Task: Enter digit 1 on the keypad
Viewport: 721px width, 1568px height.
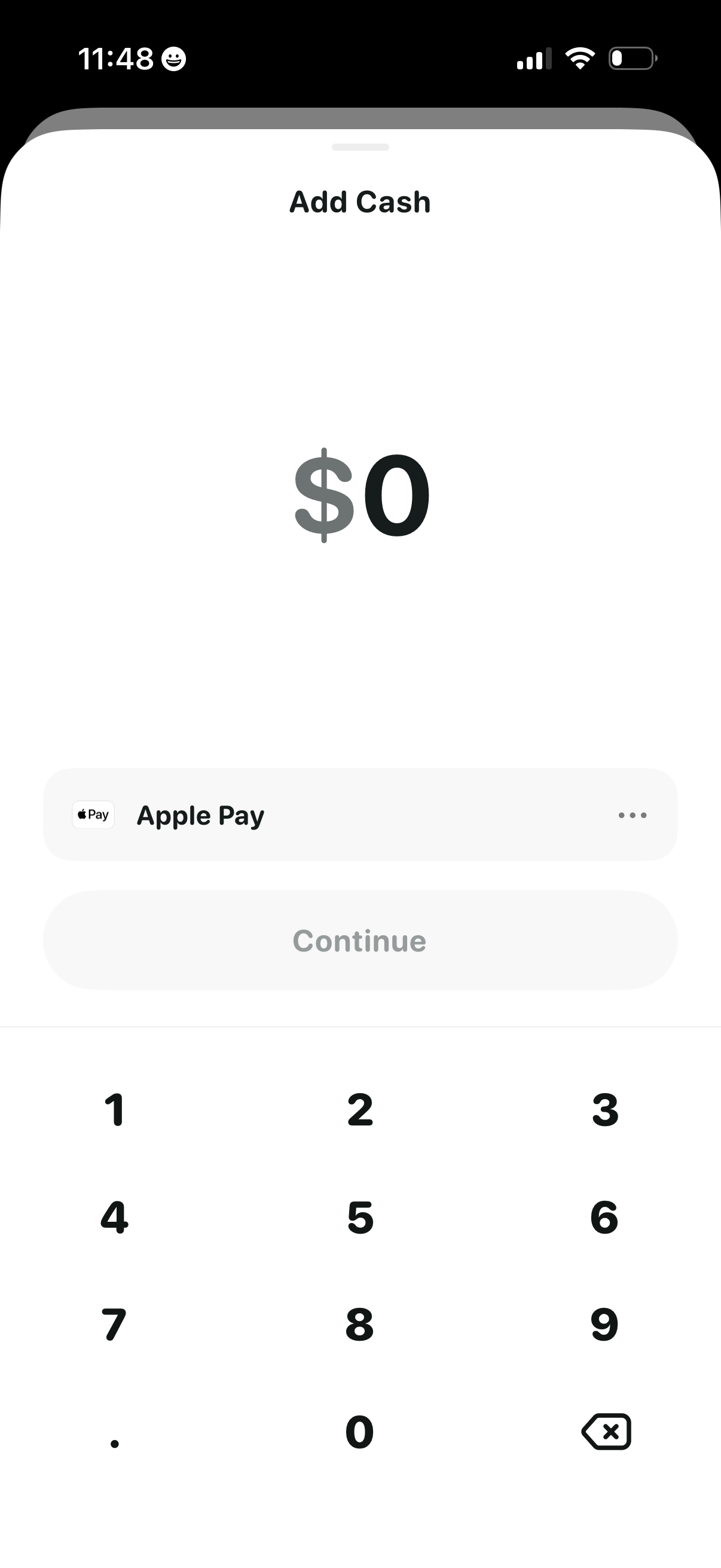Action: click(114, 1110)
